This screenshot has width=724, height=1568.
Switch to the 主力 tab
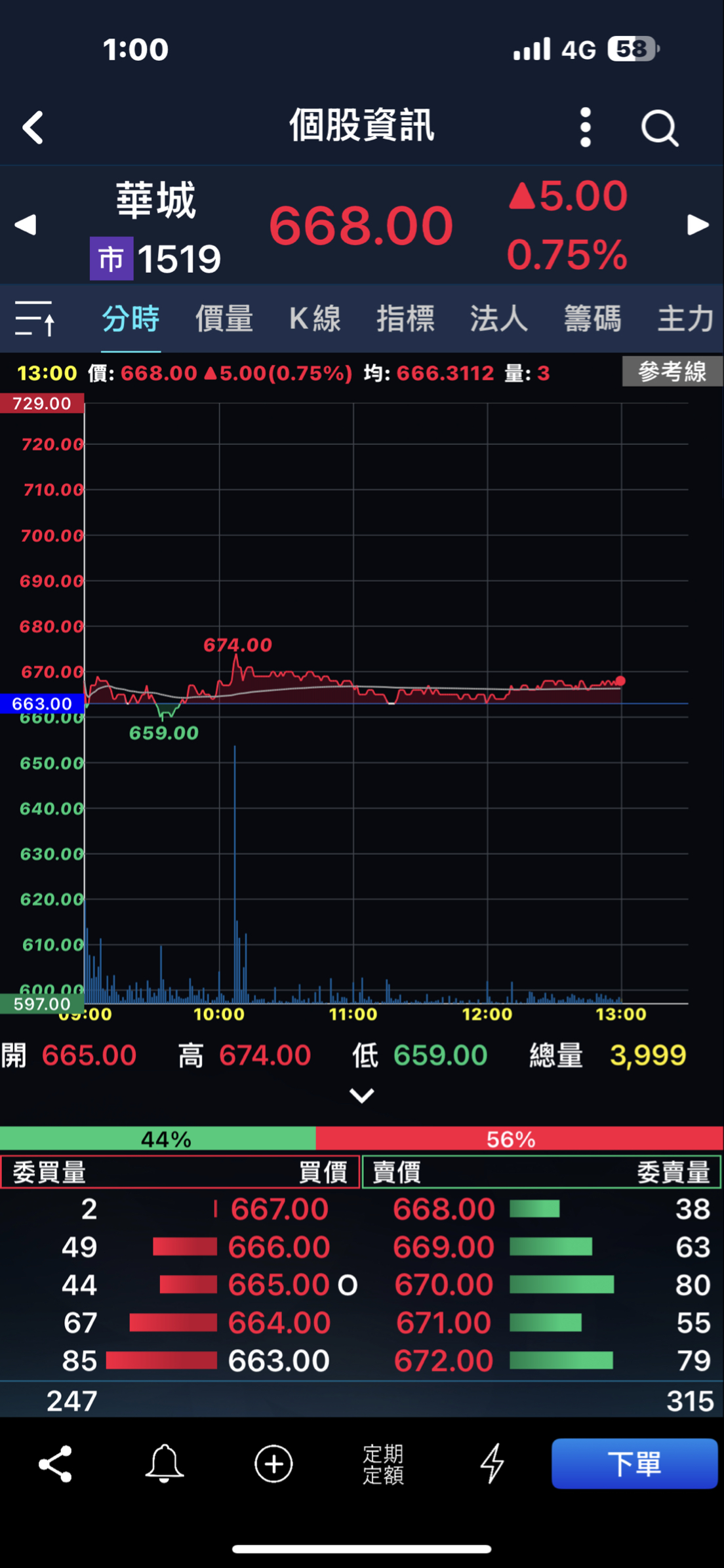click(x=685, y=319)
